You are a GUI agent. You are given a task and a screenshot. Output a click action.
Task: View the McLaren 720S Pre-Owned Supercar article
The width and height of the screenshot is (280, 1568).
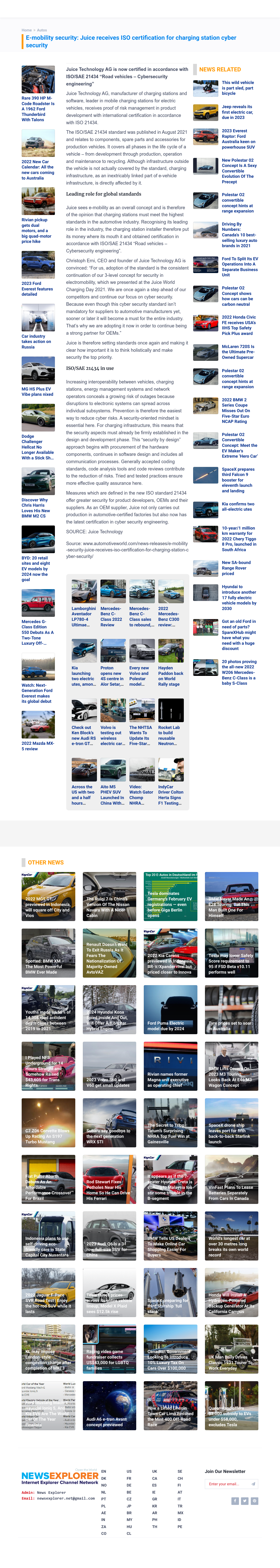click(238, 352)
